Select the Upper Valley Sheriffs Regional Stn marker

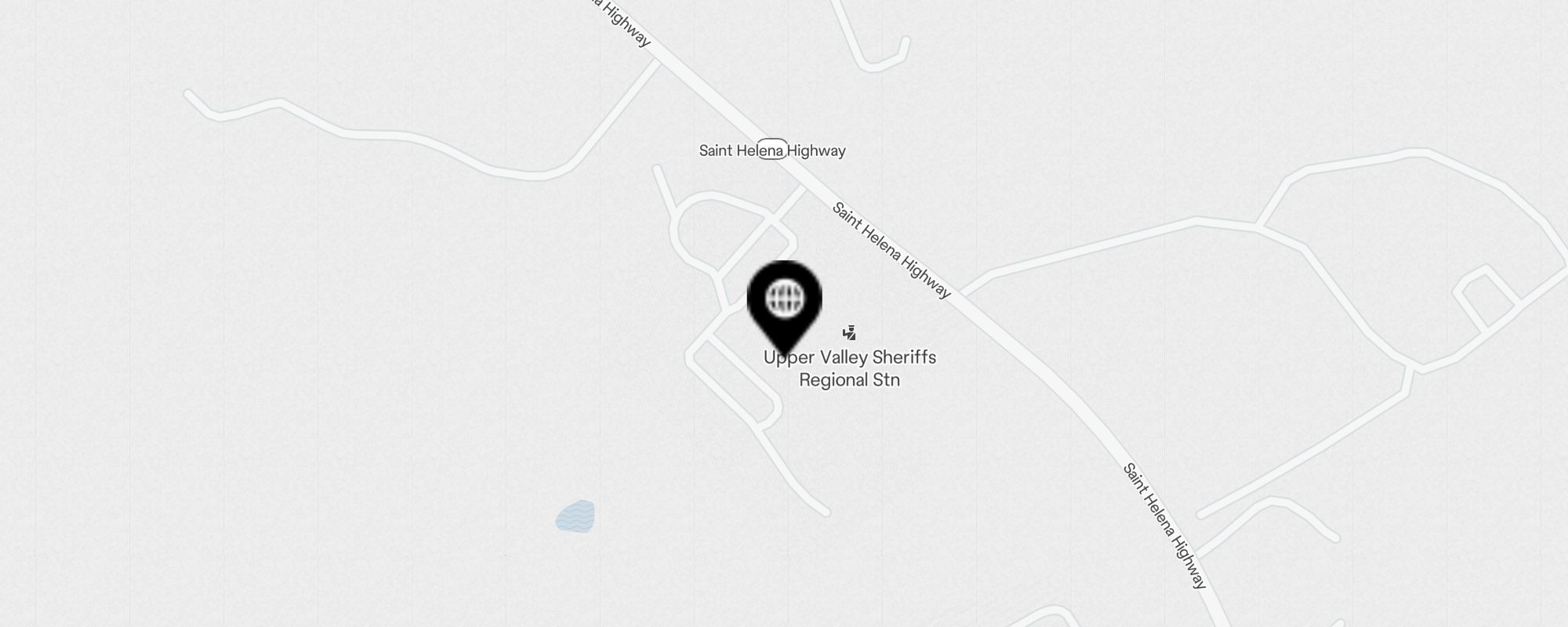[849, 333]
